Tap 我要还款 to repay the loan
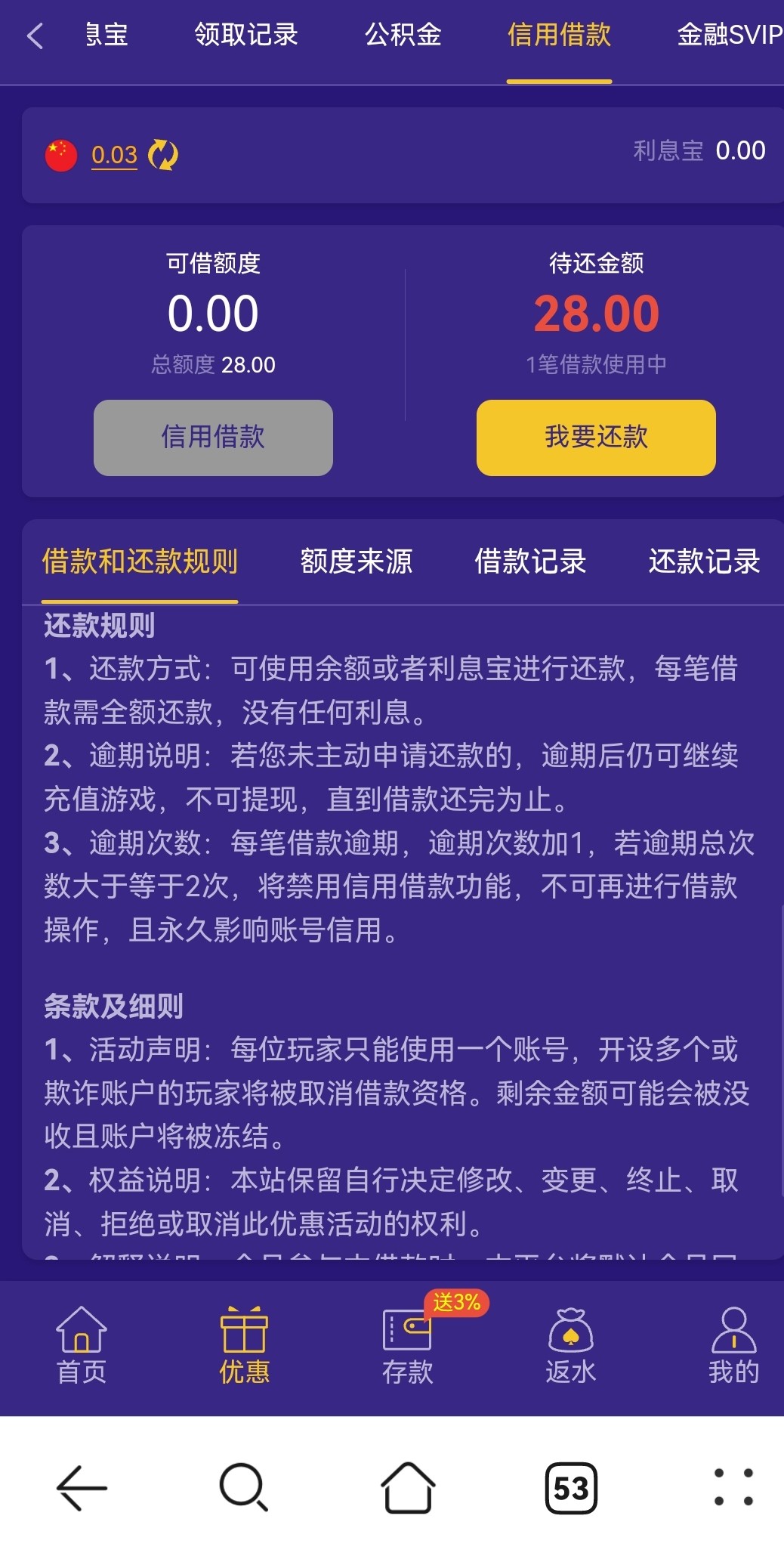784x1559 pixels. pos(596,438)
